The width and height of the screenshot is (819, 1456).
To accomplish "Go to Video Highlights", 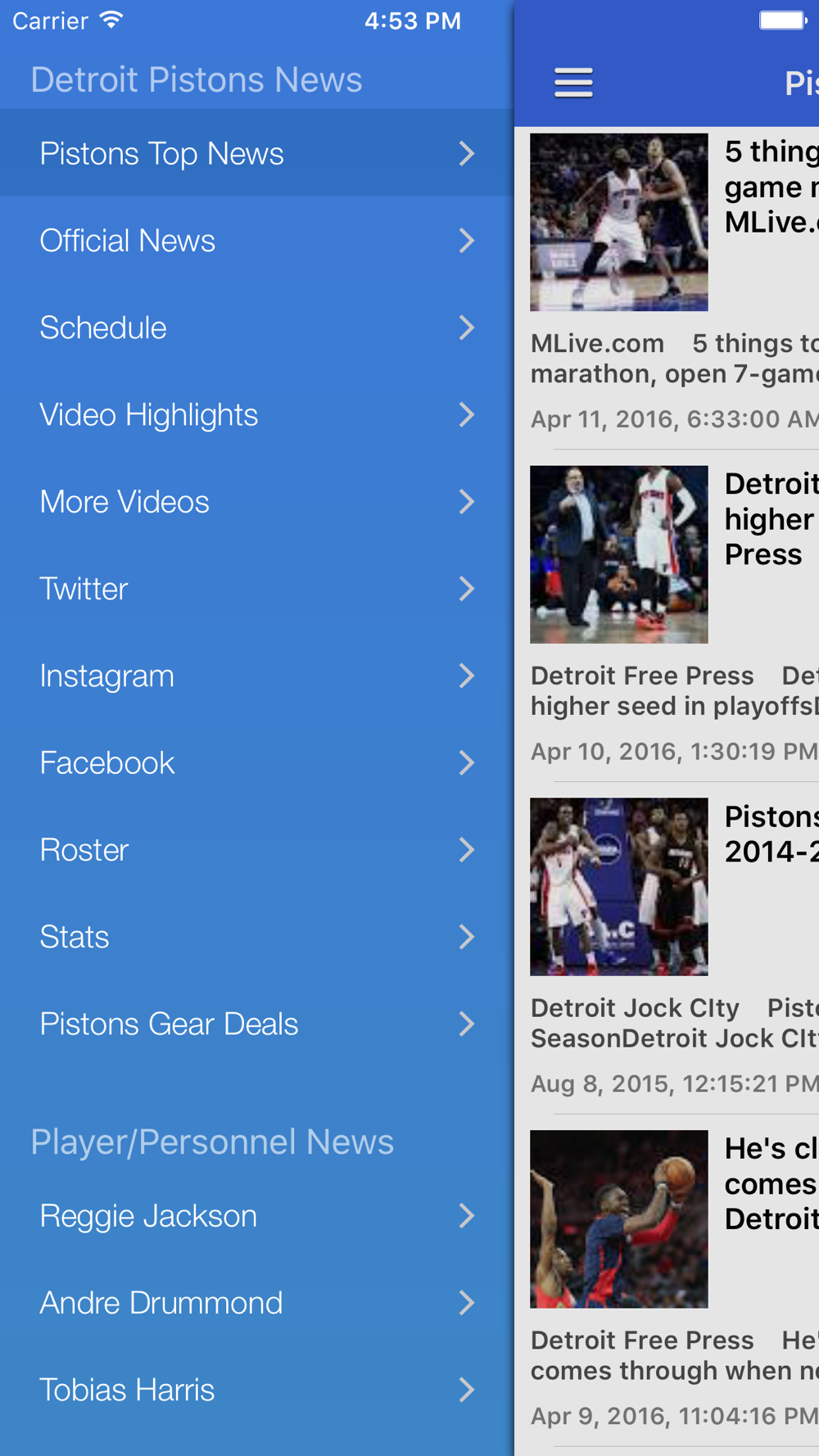I will pos(257,414).
